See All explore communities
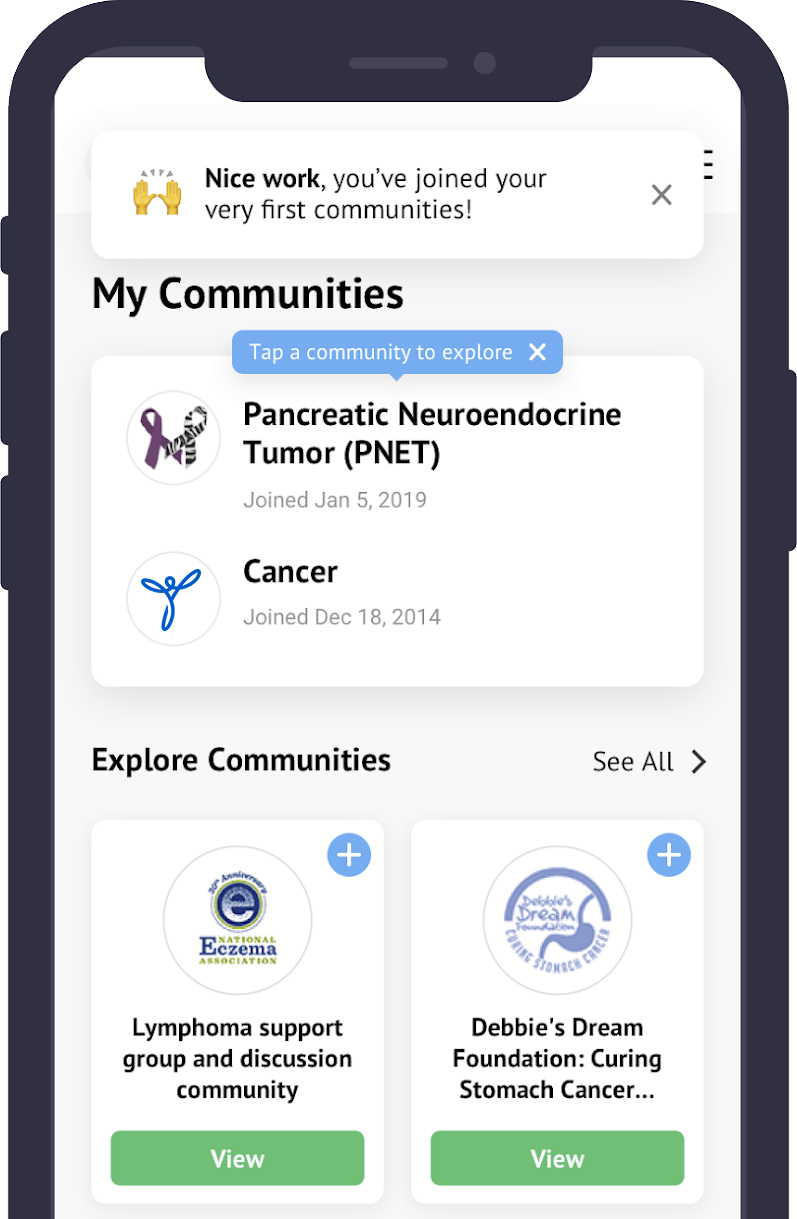797x1219 pixels. (649, 762)
